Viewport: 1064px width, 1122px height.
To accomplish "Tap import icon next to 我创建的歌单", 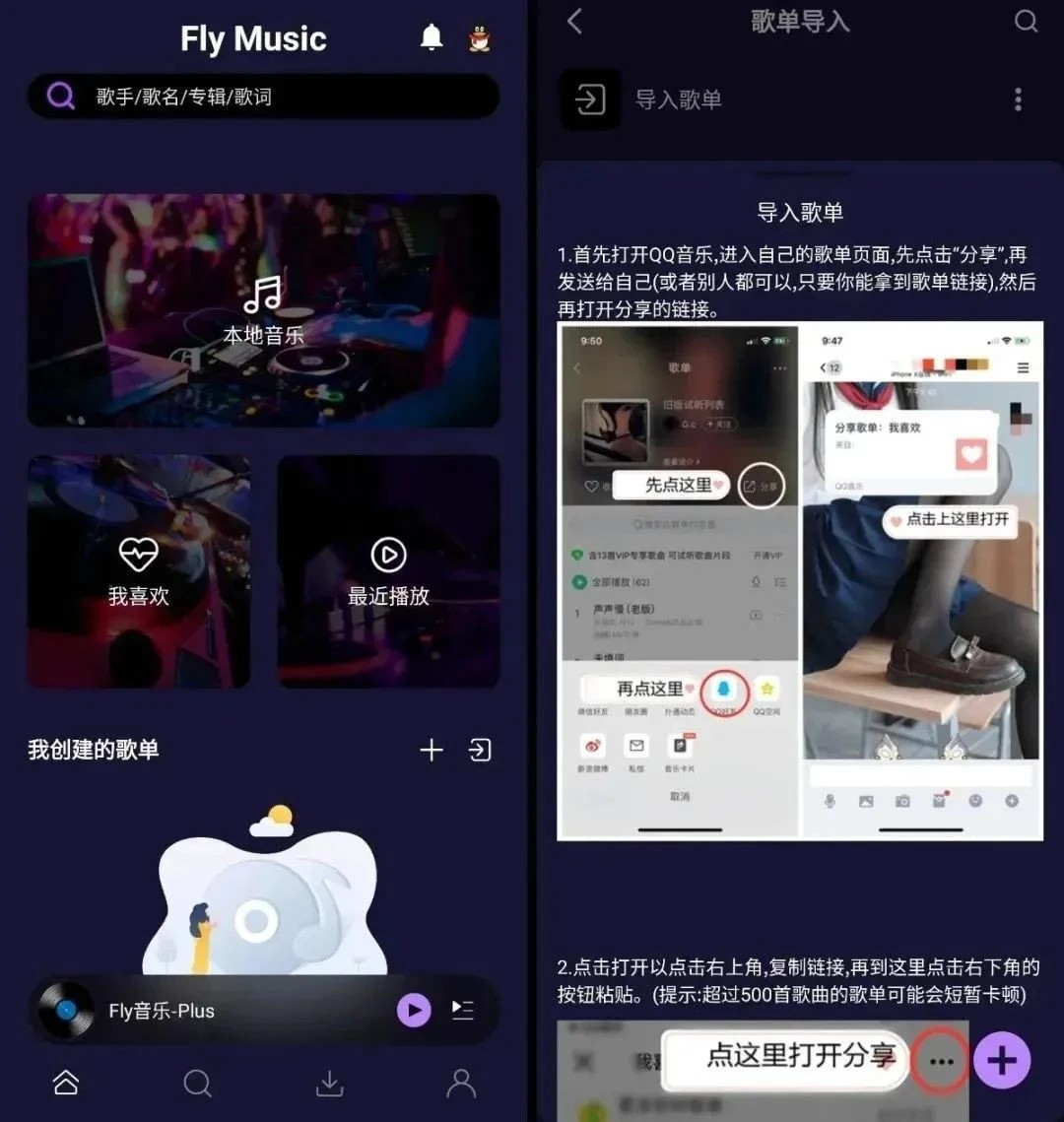I will click(x=480, y=751).
